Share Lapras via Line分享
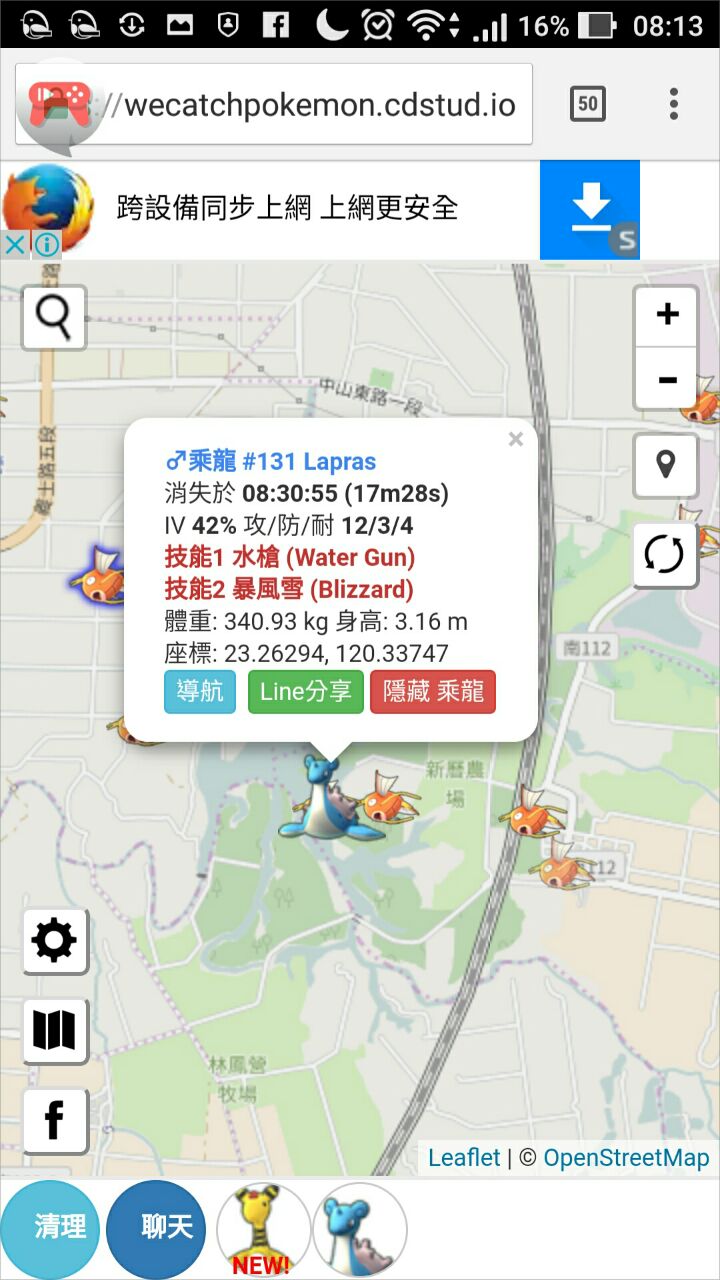Image resolution: width=720 pixels, height=1280 pixels. (x=305, y=692)
